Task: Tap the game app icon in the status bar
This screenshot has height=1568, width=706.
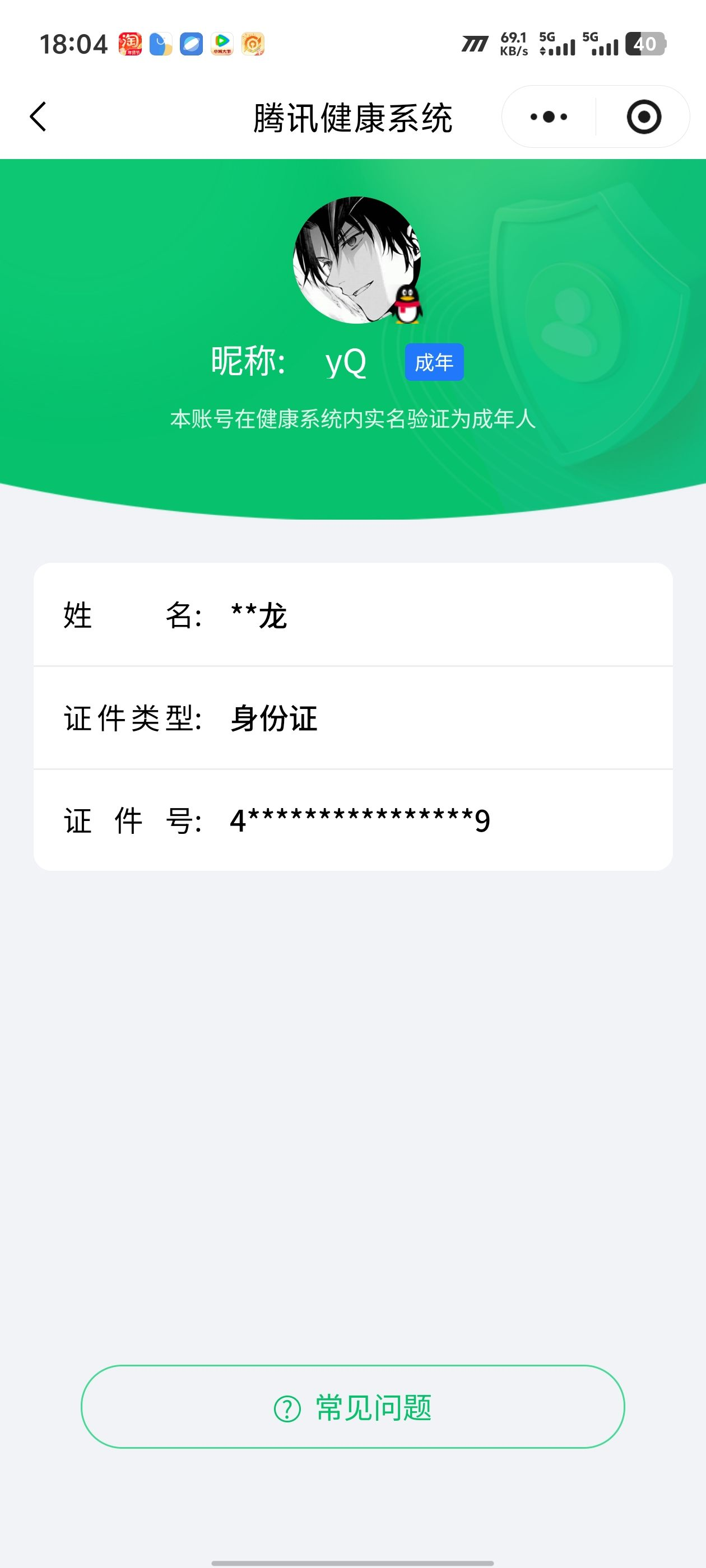Action: tap(254, 44)
